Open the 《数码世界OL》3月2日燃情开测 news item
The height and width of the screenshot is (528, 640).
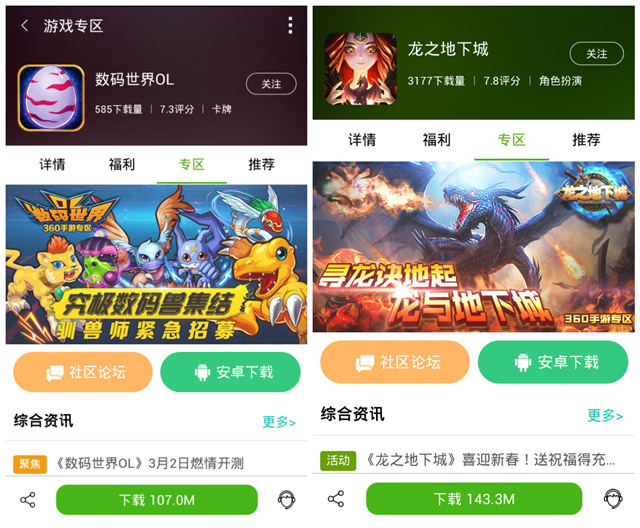[150, 463]
